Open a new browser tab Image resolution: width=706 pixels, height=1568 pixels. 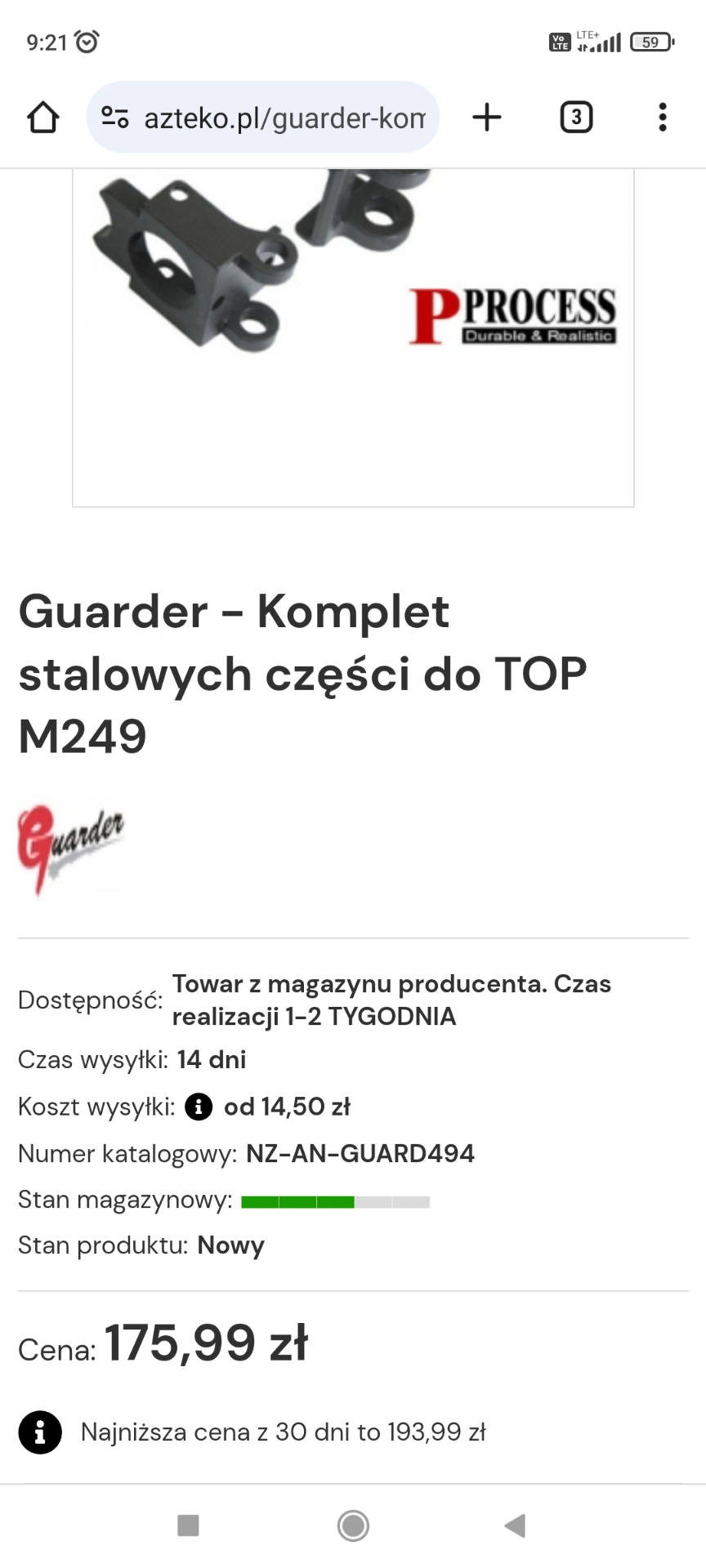click(487, 118)
